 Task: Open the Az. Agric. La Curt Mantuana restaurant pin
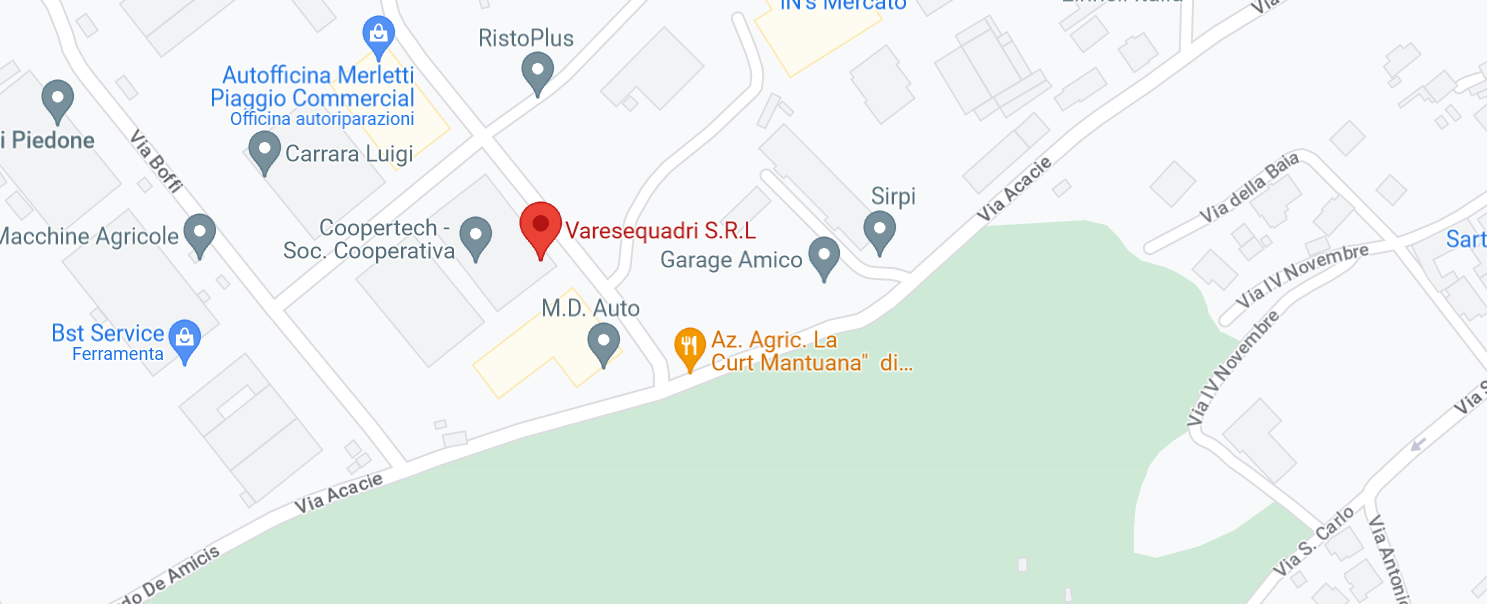point(688,347)
